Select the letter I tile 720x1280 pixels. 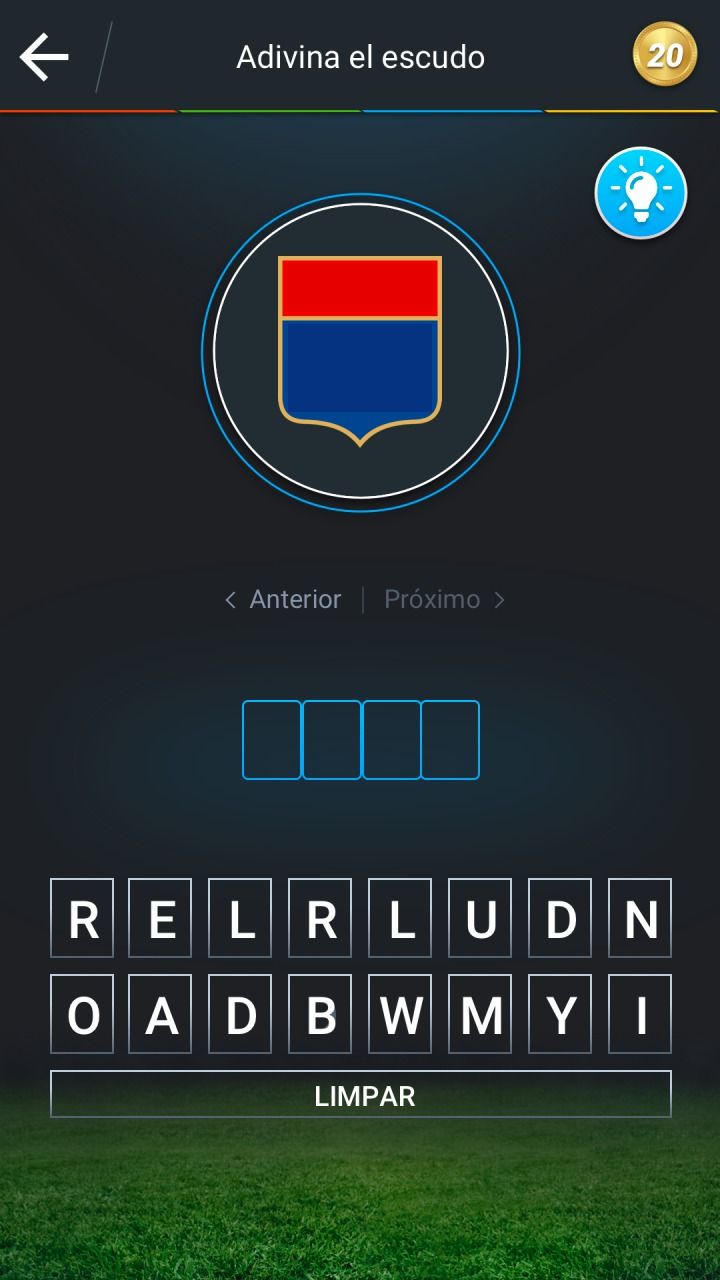click(x=640, y=1014)
